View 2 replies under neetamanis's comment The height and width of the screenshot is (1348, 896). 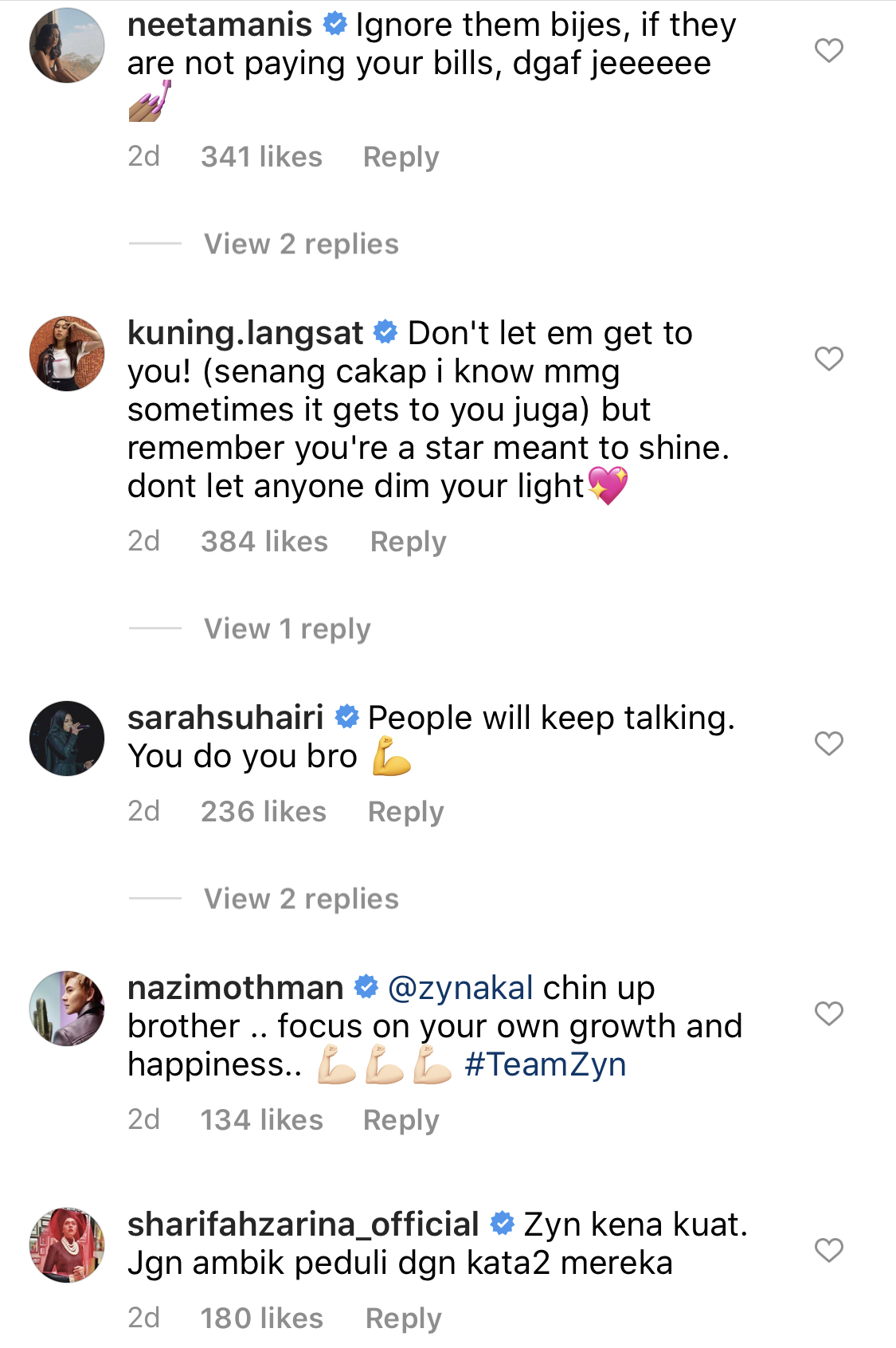(301, 244)
